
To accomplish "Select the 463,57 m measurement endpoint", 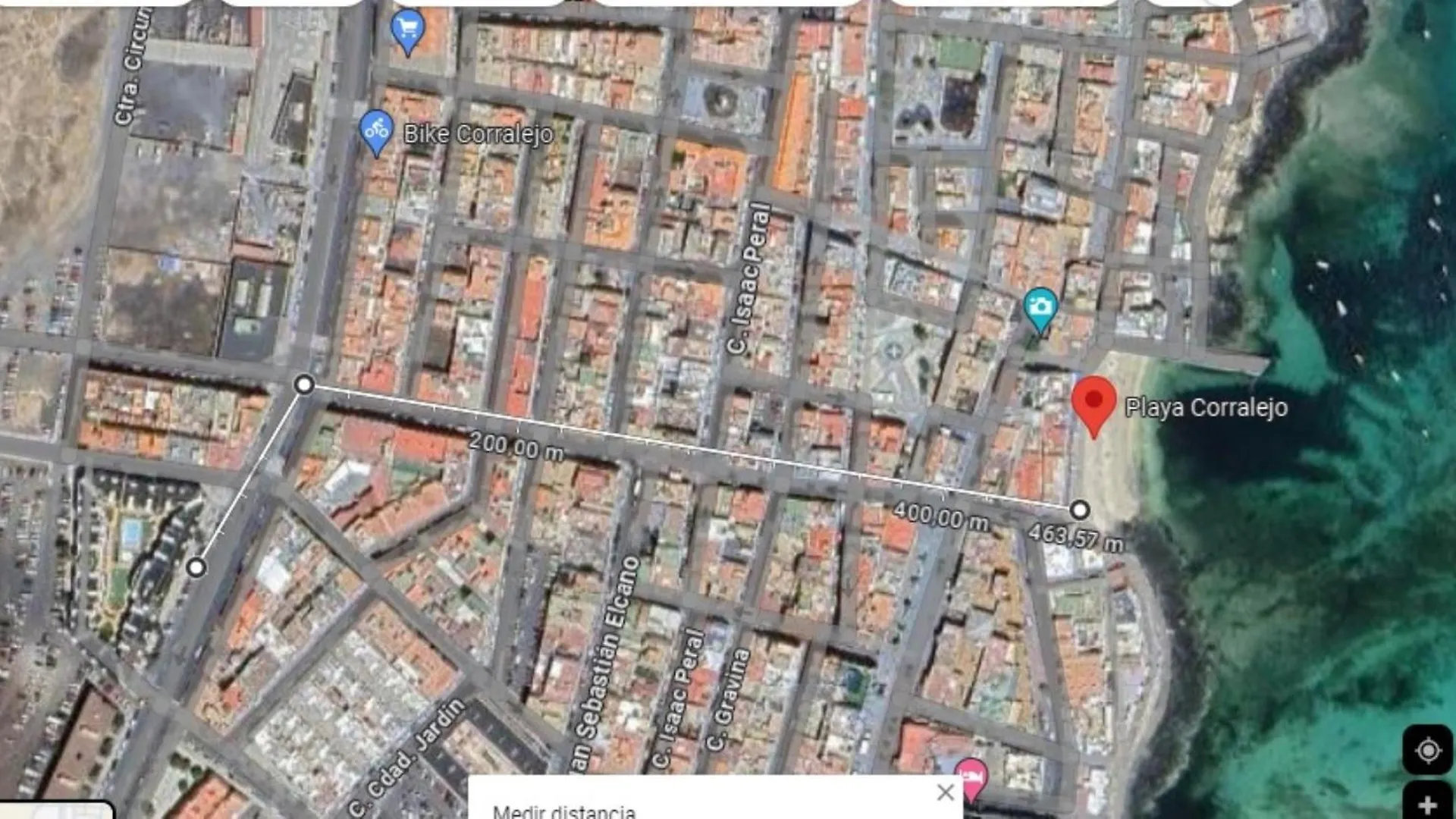I will (x=1079, y=509).
